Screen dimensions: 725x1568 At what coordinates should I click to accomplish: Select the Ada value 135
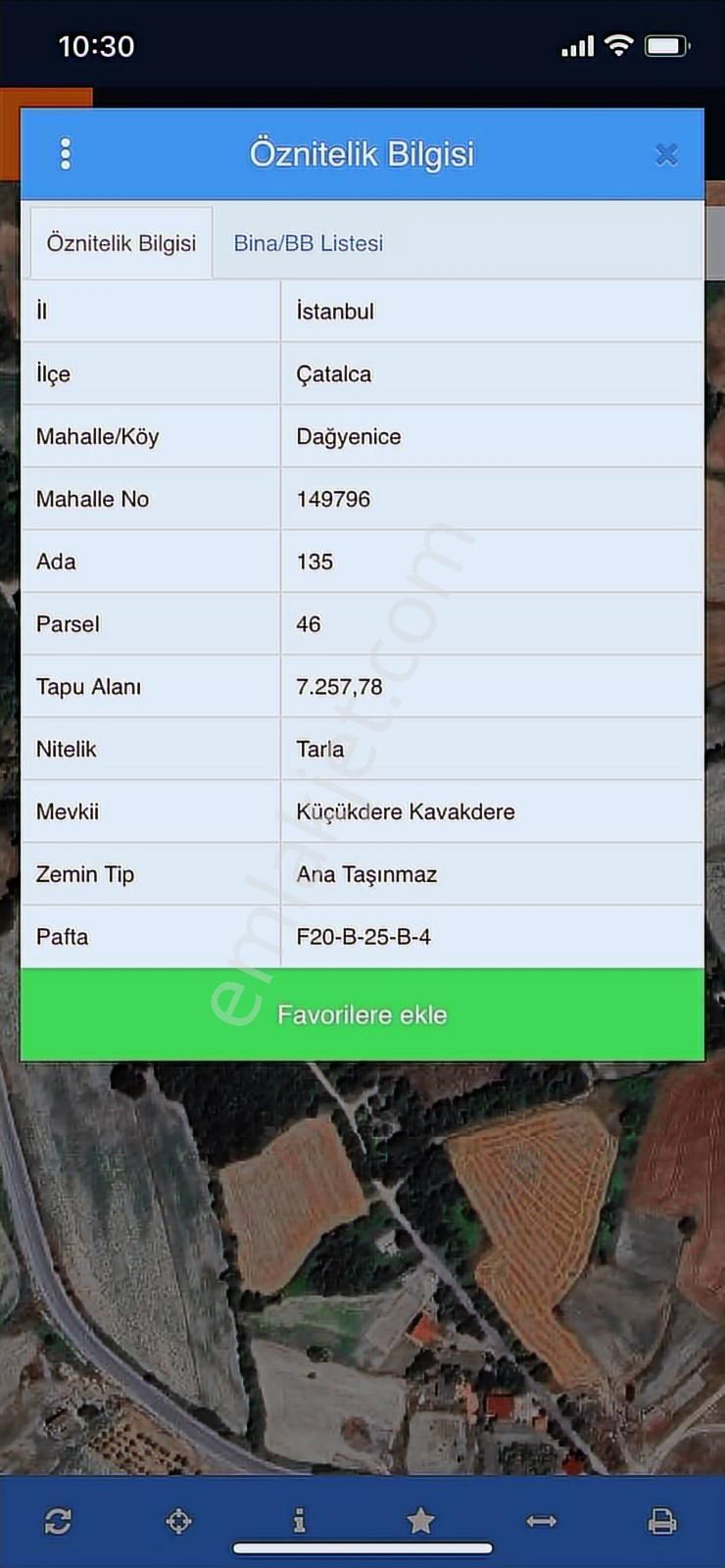point(315,562)
